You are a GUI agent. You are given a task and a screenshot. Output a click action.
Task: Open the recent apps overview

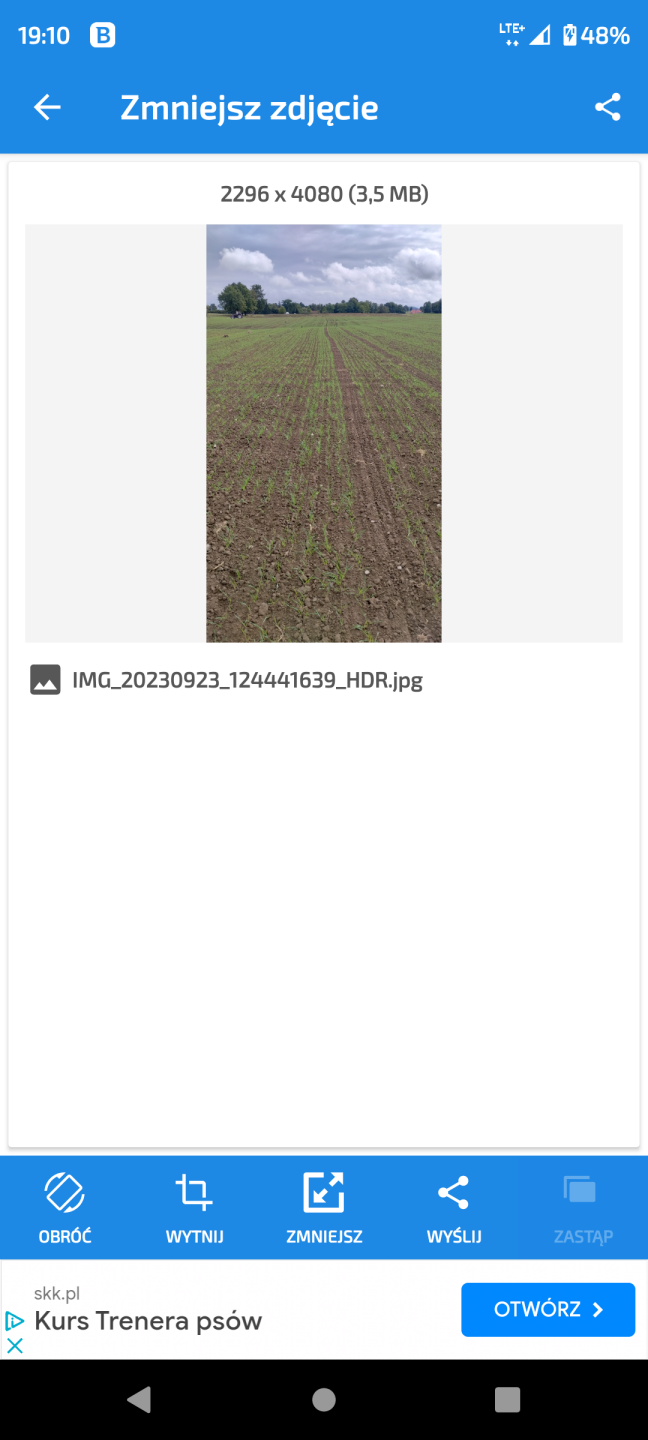point(508,1400)
